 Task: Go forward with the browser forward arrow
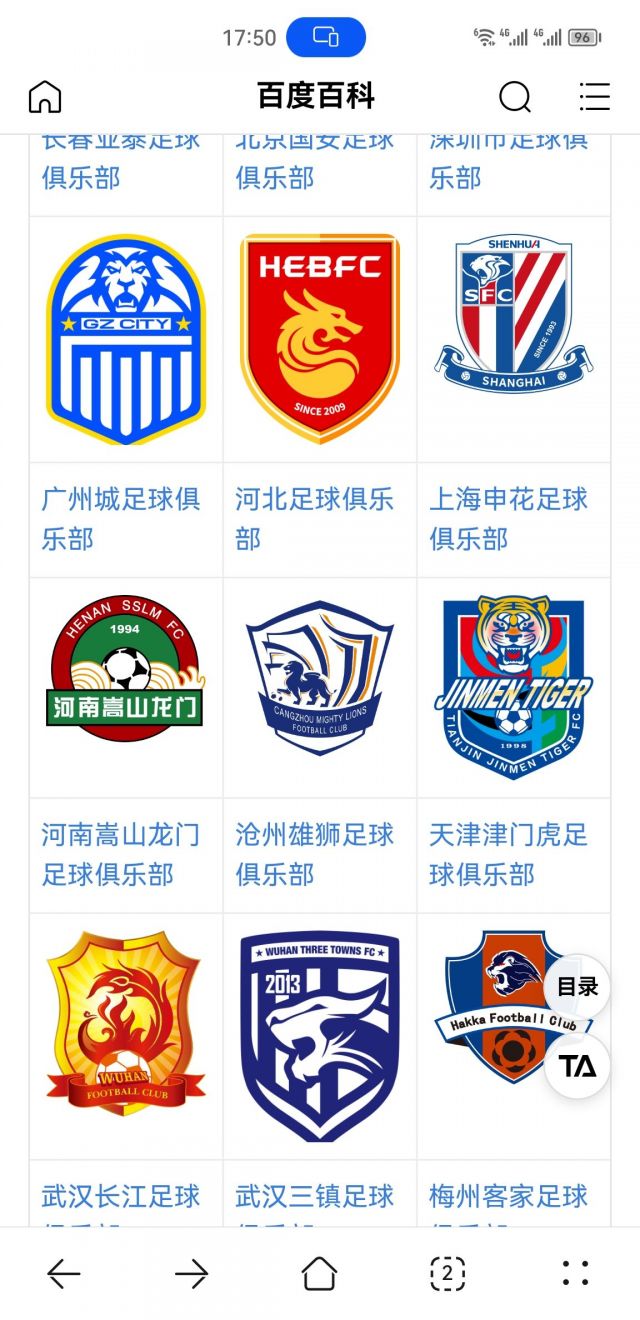192,1273
